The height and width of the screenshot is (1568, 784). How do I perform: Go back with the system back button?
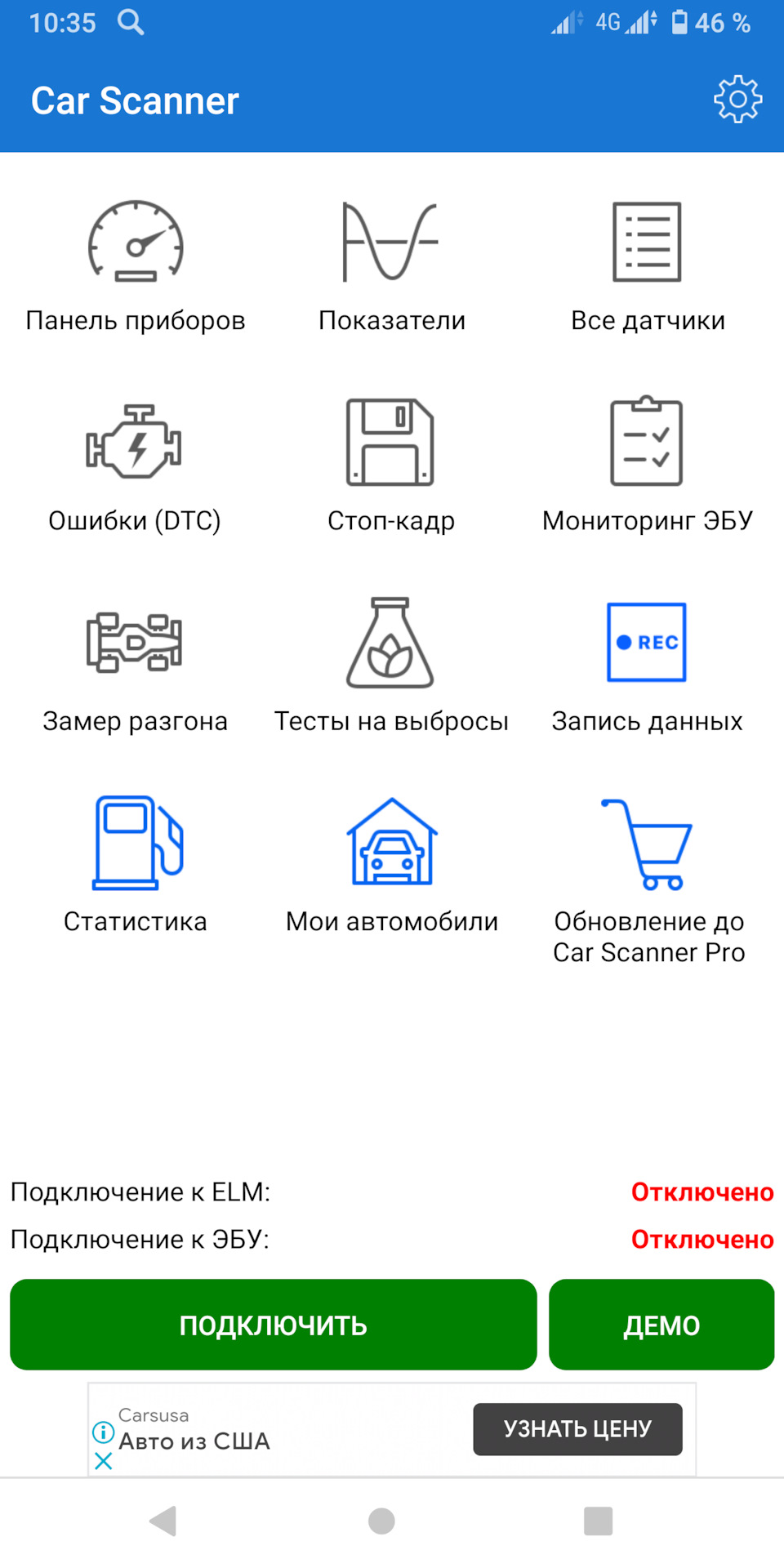(164, 1521)
